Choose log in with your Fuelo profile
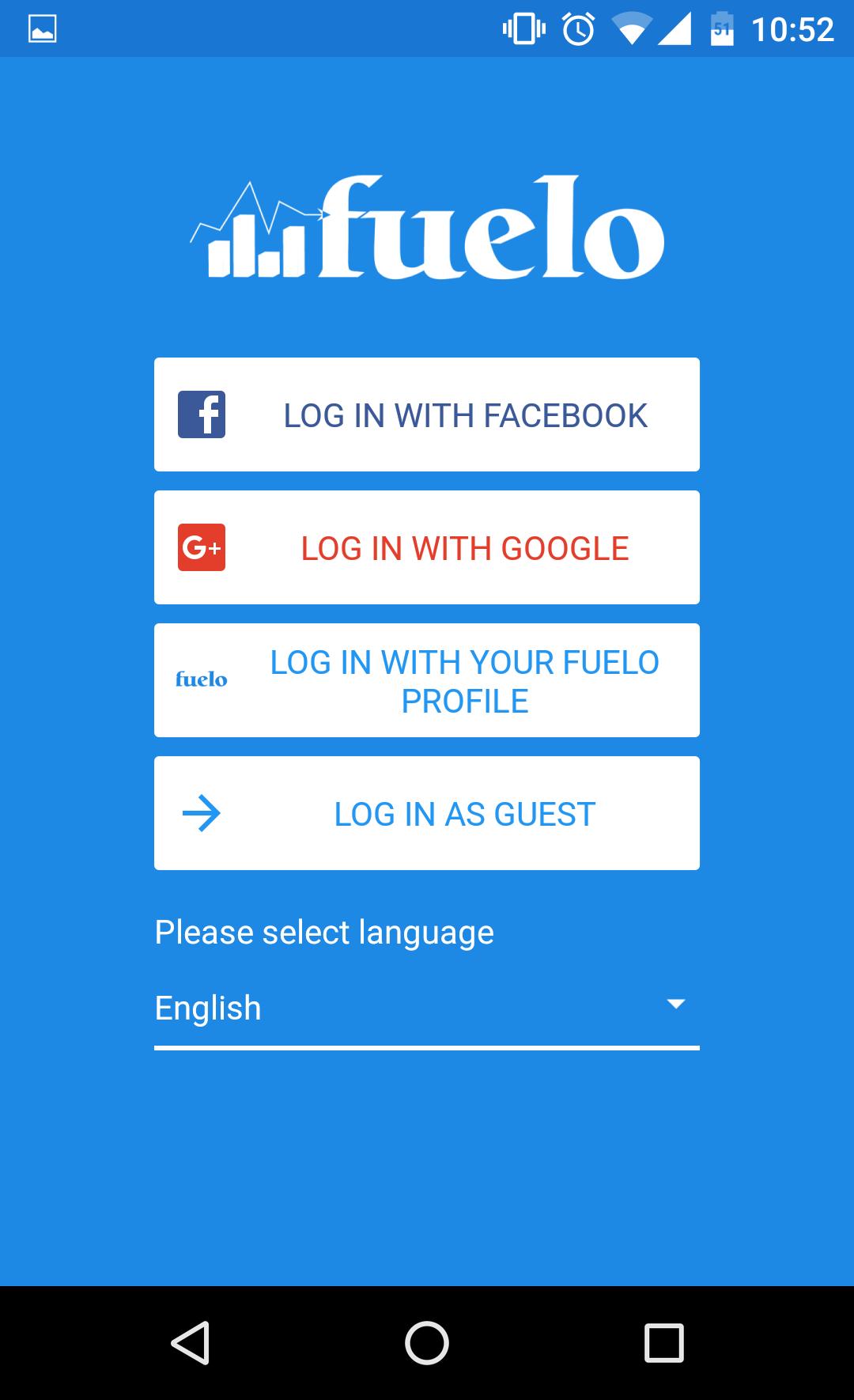The image size is (854, 1400). tap(427, 680)
